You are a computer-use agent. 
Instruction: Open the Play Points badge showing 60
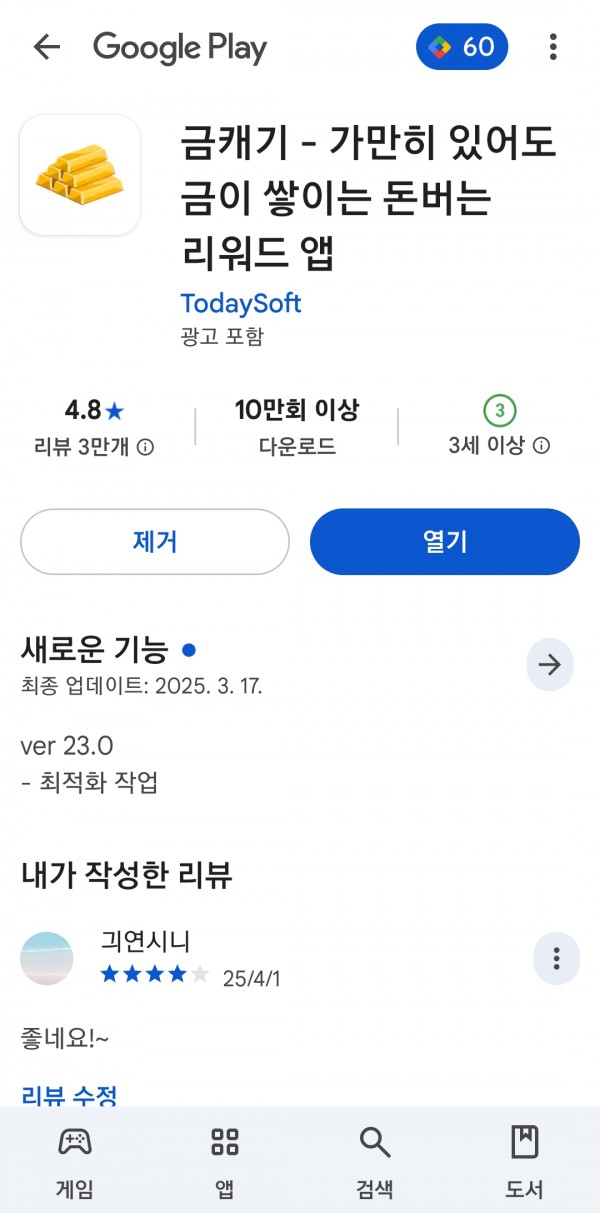click(462, 47)
